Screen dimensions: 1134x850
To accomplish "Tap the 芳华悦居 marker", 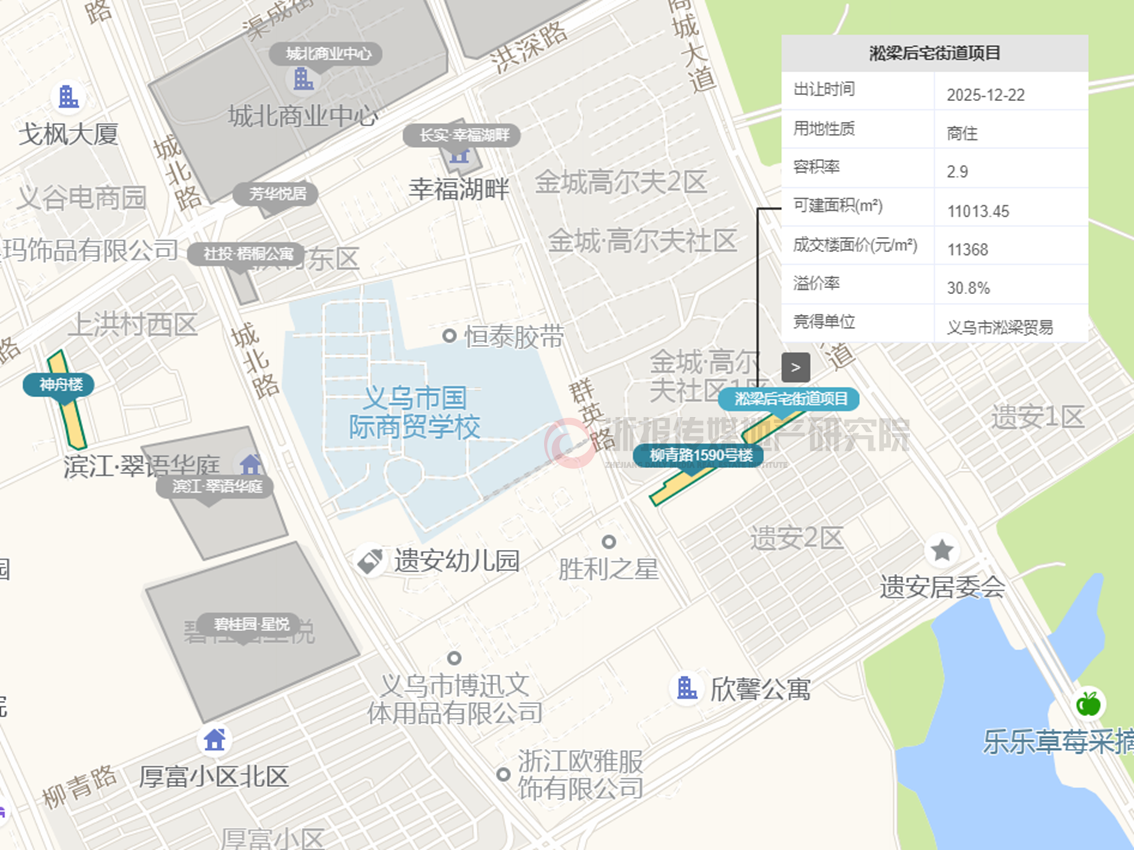I will pyautogui.click(x=276, y=194).
